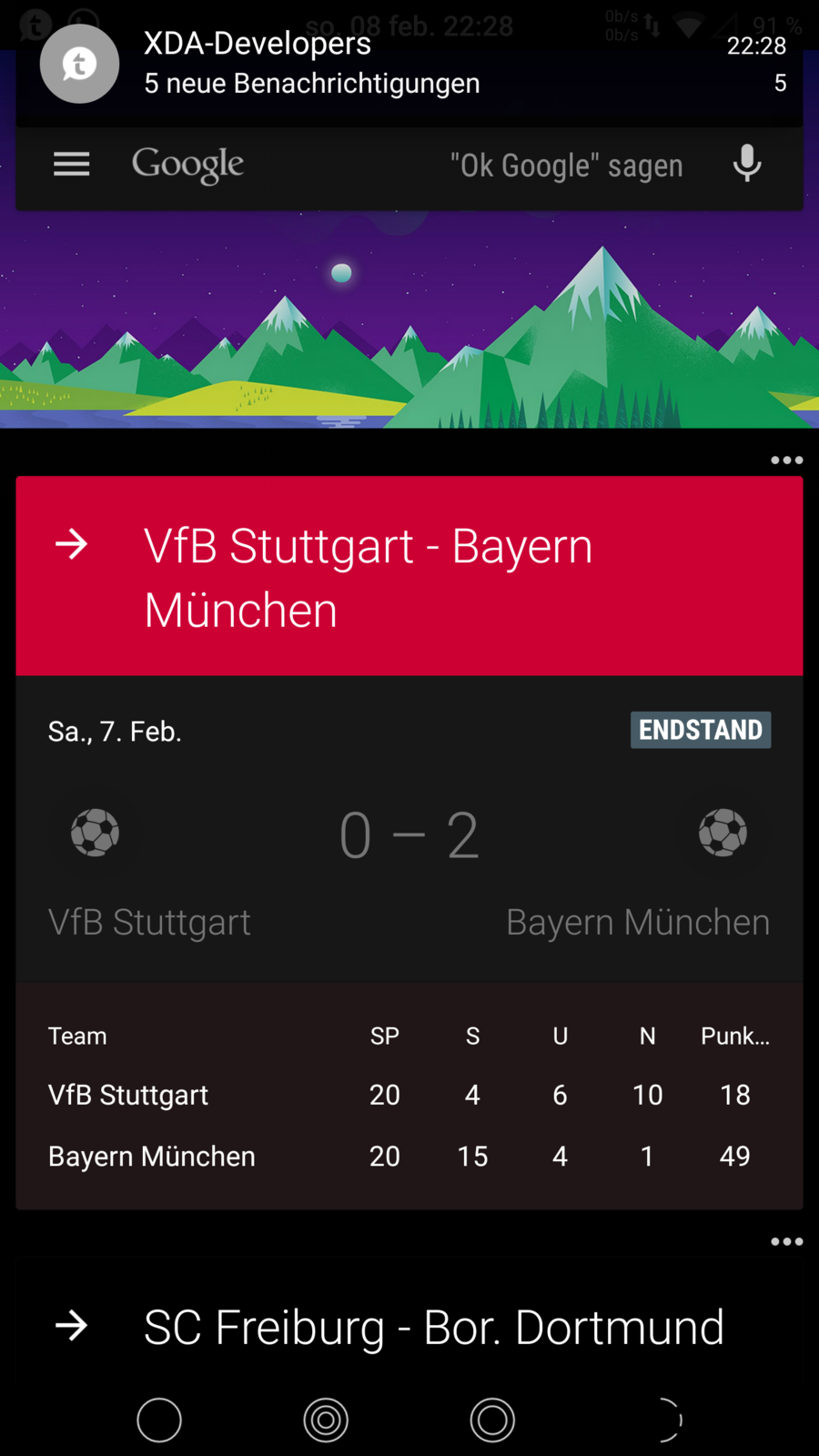Screen dimensions: 819x1456
Task: Open the Google hamburger menu
Action: tap(72, 165)
